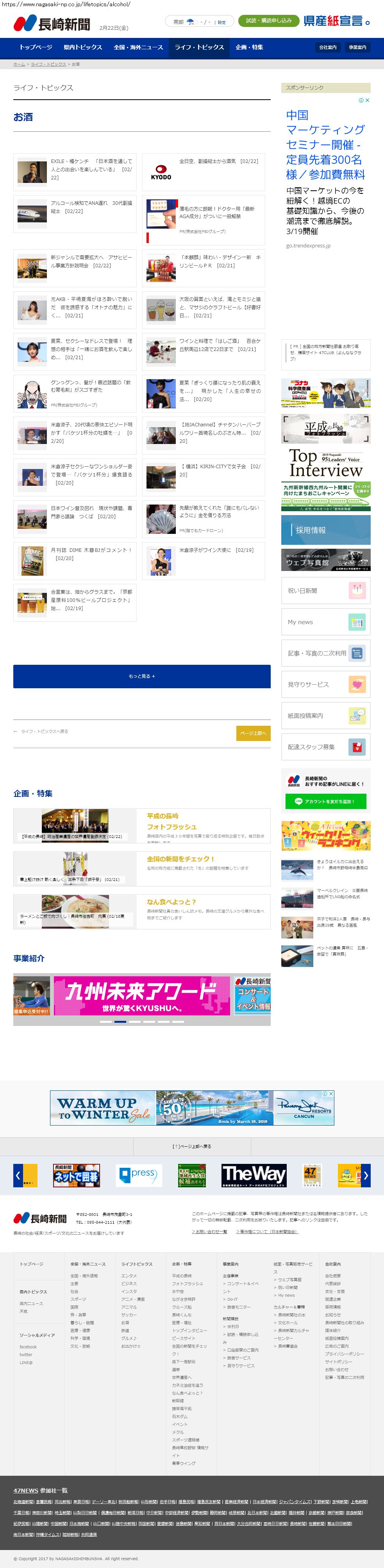Go back via ライフ・トピックスへ戻る link

click(x=41, y=732)
